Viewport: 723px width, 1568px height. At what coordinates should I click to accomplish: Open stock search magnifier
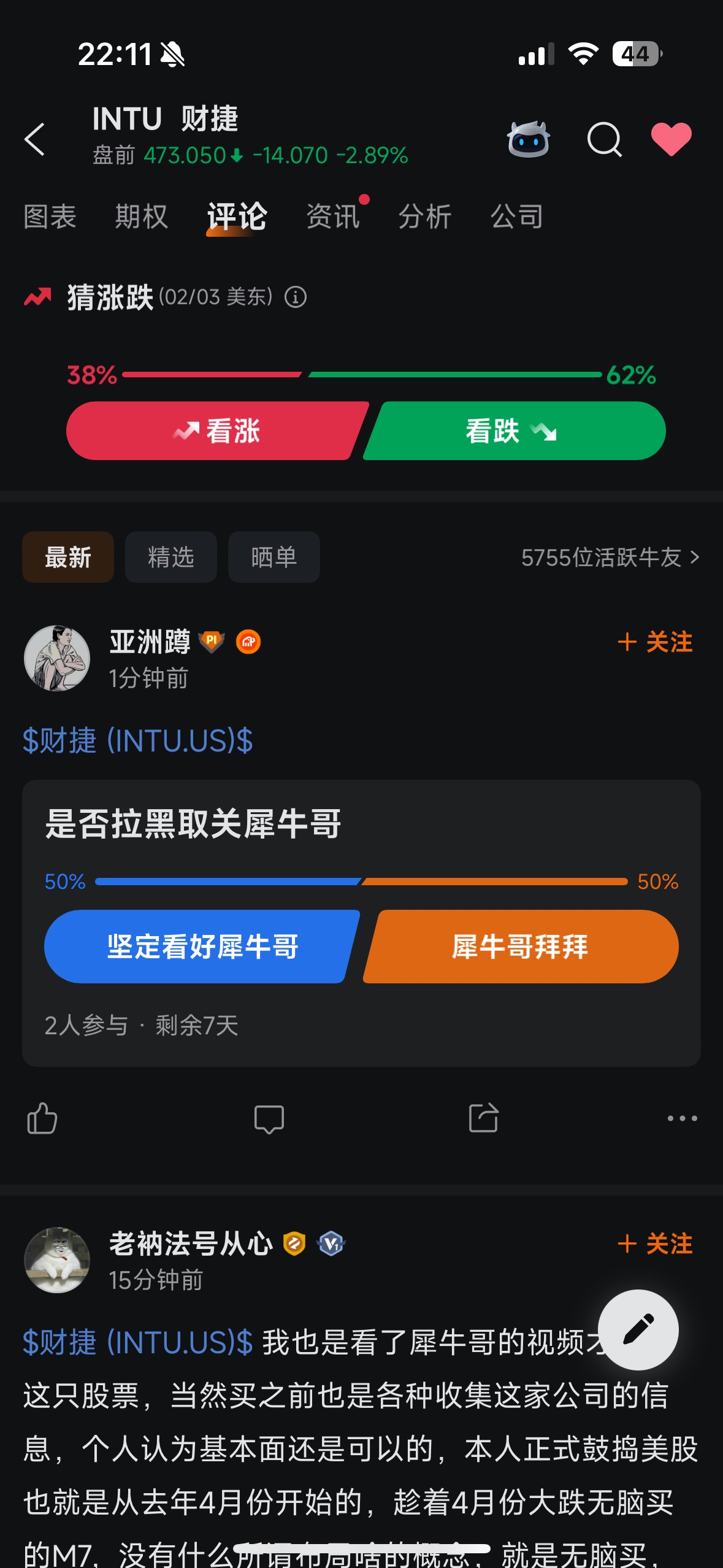click(604, 139)
